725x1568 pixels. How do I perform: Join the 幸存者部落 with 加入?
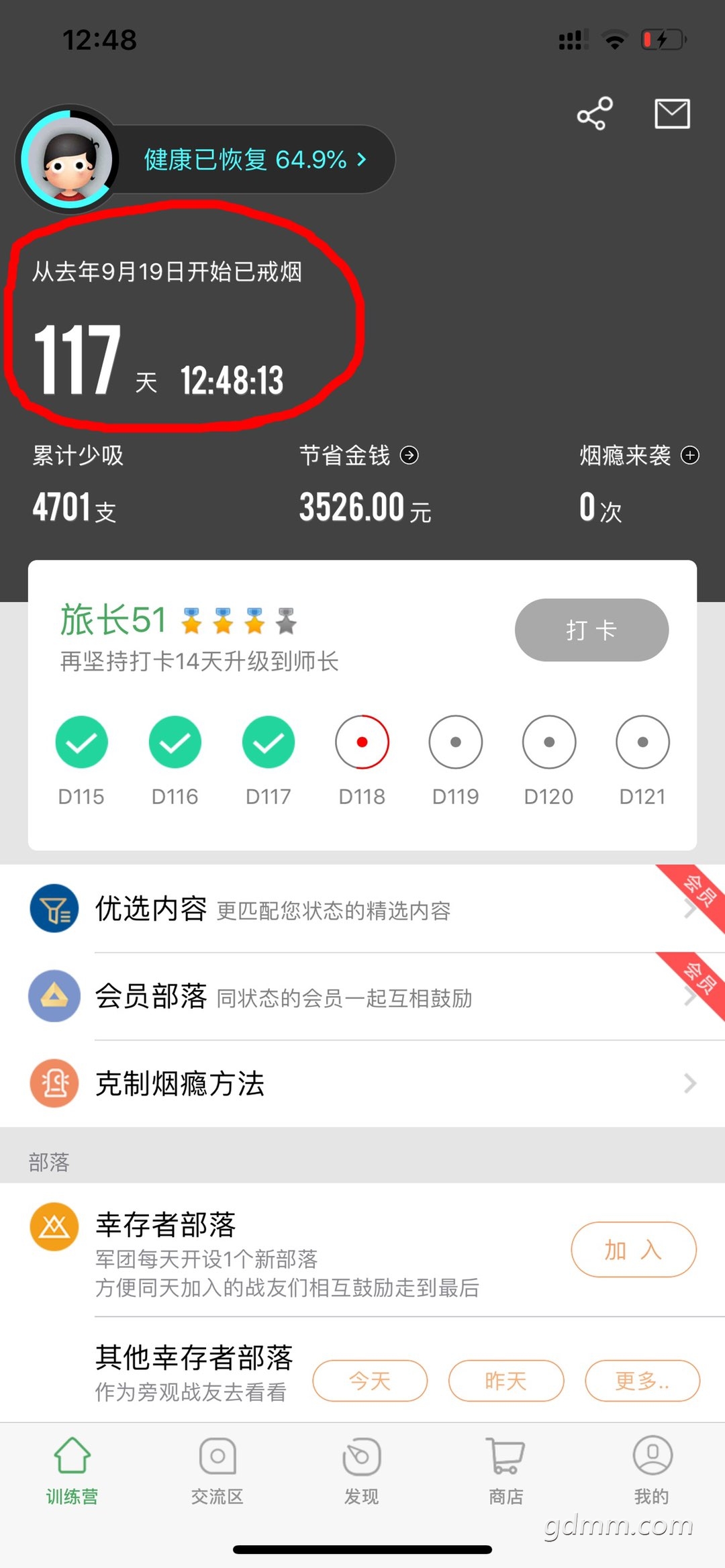(x=634, y=1249)
